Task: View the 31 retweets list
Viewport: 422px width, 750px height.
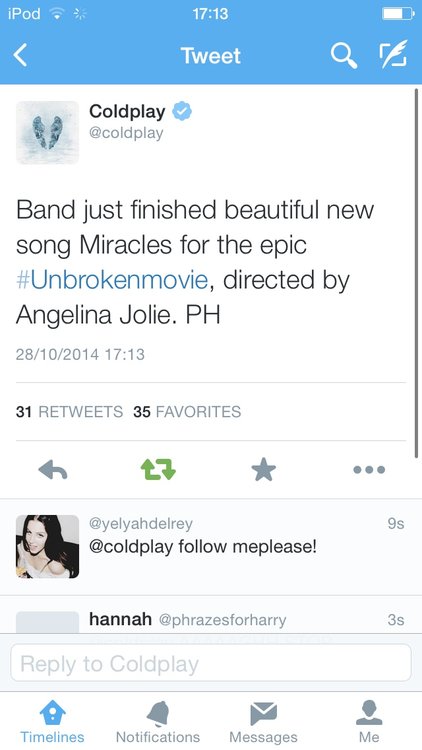Action: point(69,412)
